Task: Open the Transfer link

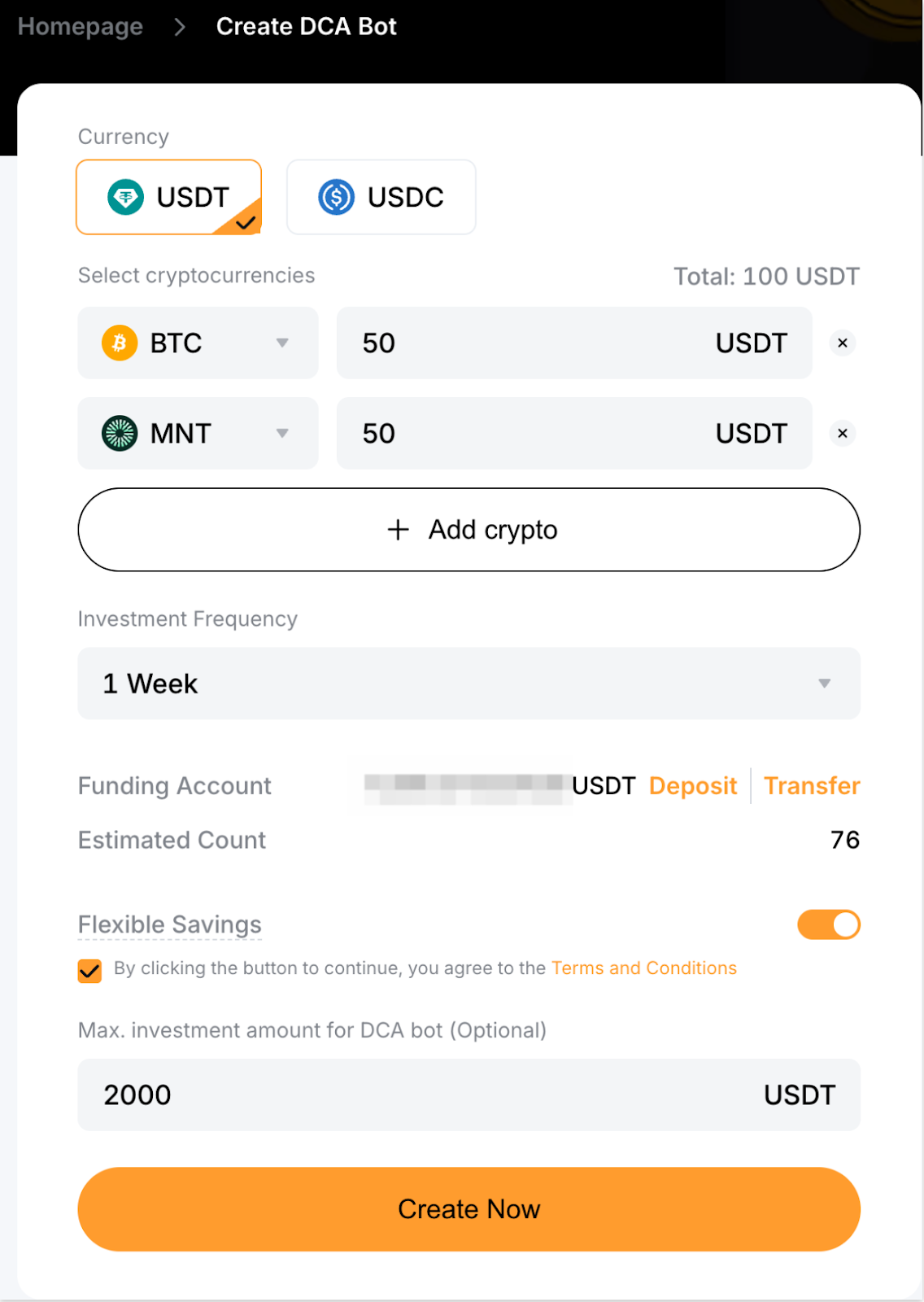Action: [x=812, y=786]
